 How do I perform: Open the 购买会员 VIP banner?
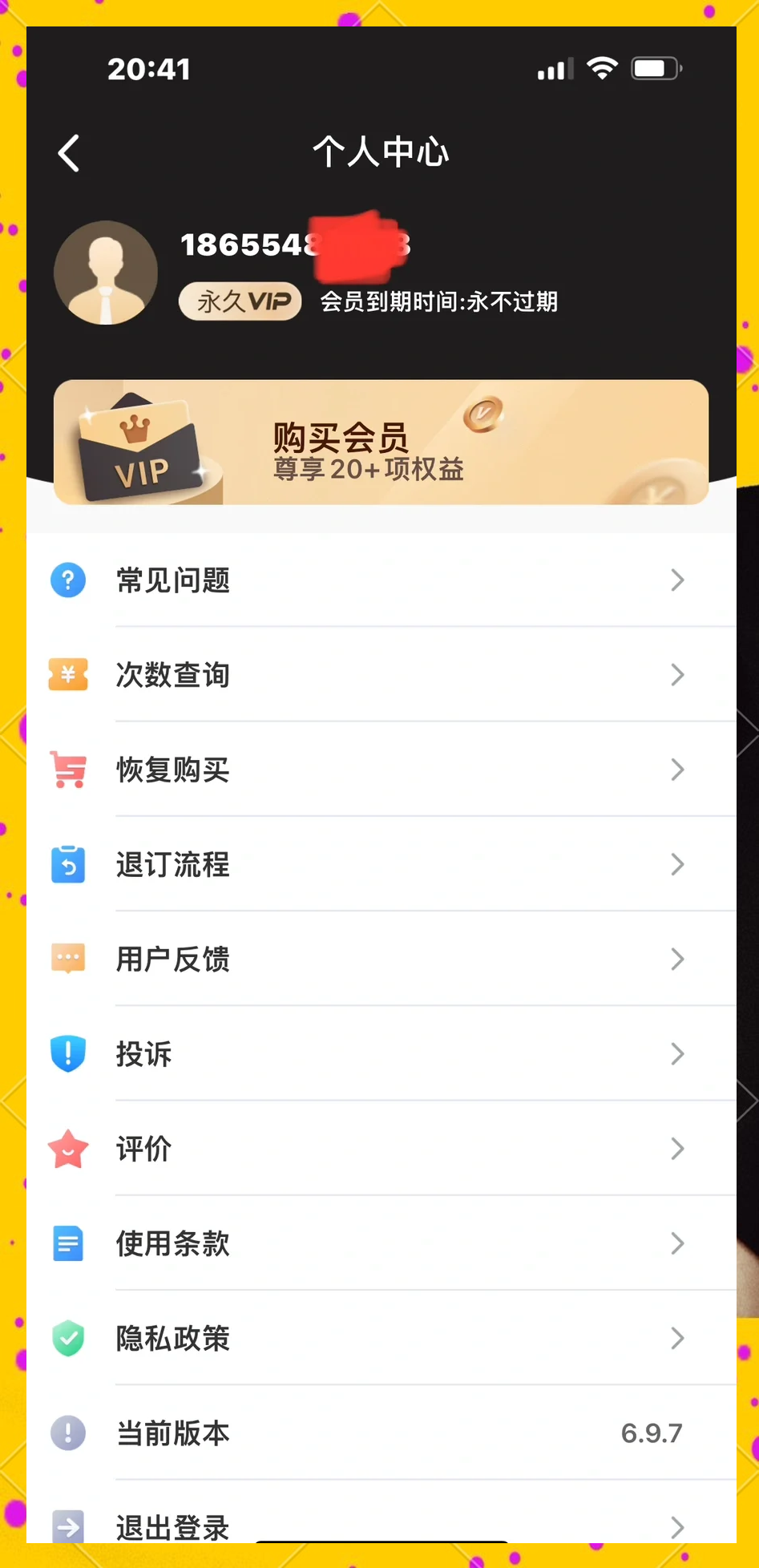click(x=380, y=442)
